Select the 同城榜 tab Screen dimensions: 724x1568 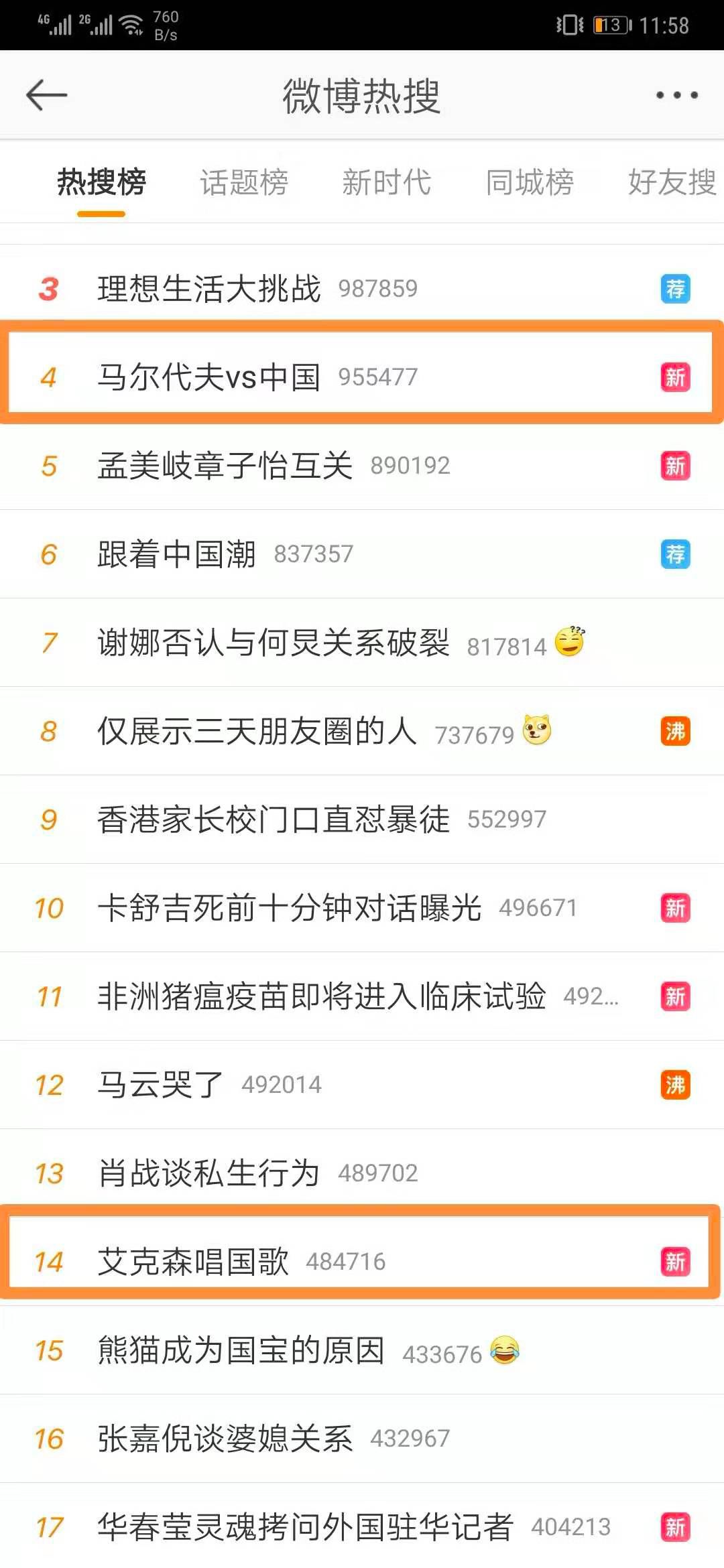(530, 182)
